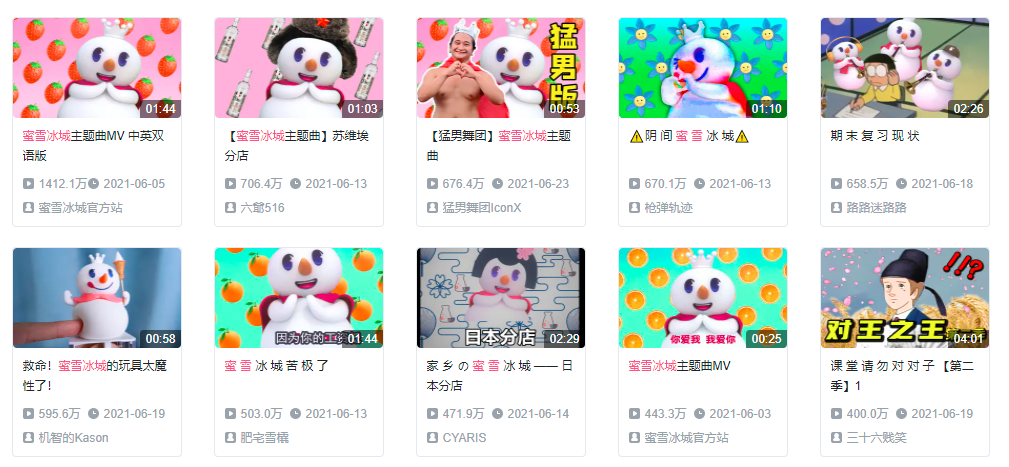Play the 00:25 蜜雪冰城主题曲MV video

click(x=703, y=298)
